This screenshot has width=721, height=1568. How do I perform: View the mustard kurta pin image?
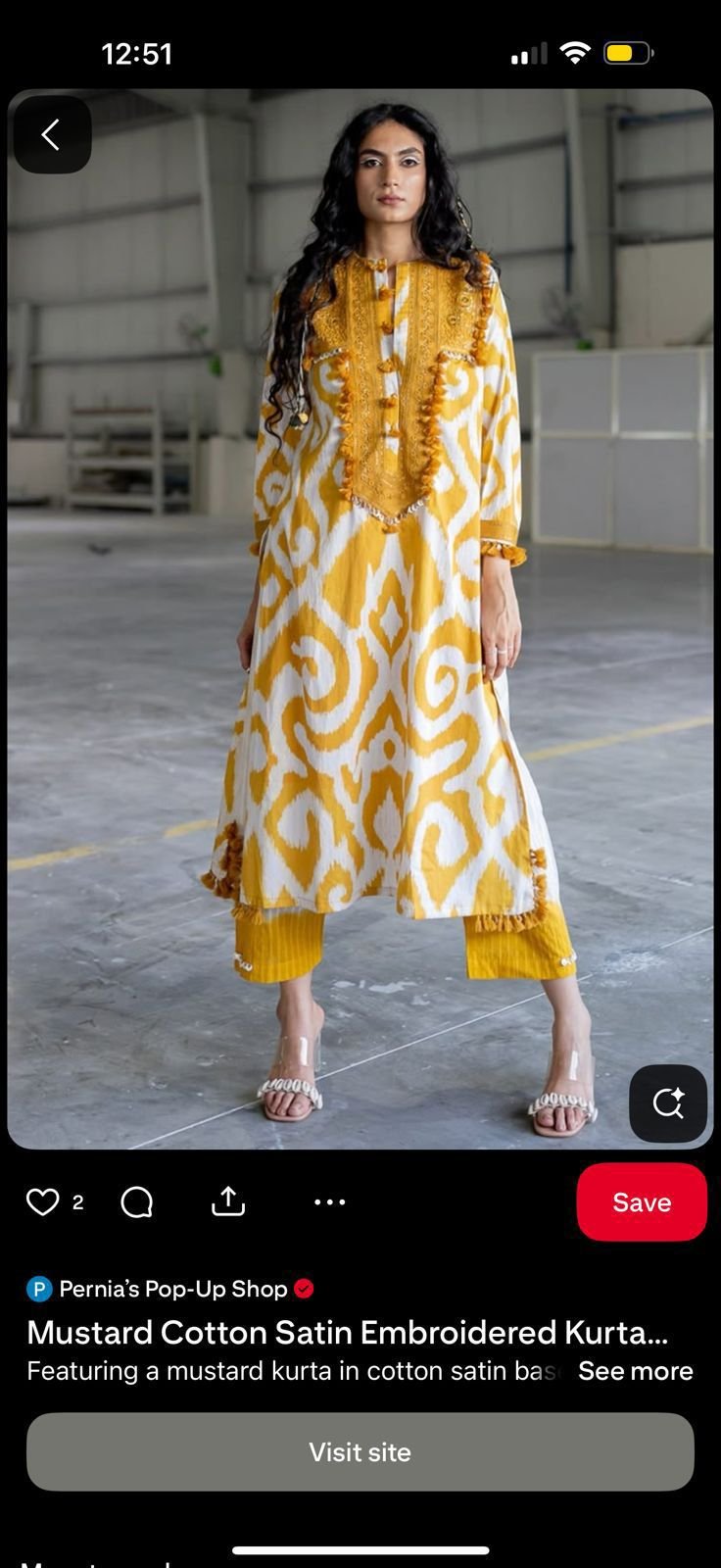[360, 617]
